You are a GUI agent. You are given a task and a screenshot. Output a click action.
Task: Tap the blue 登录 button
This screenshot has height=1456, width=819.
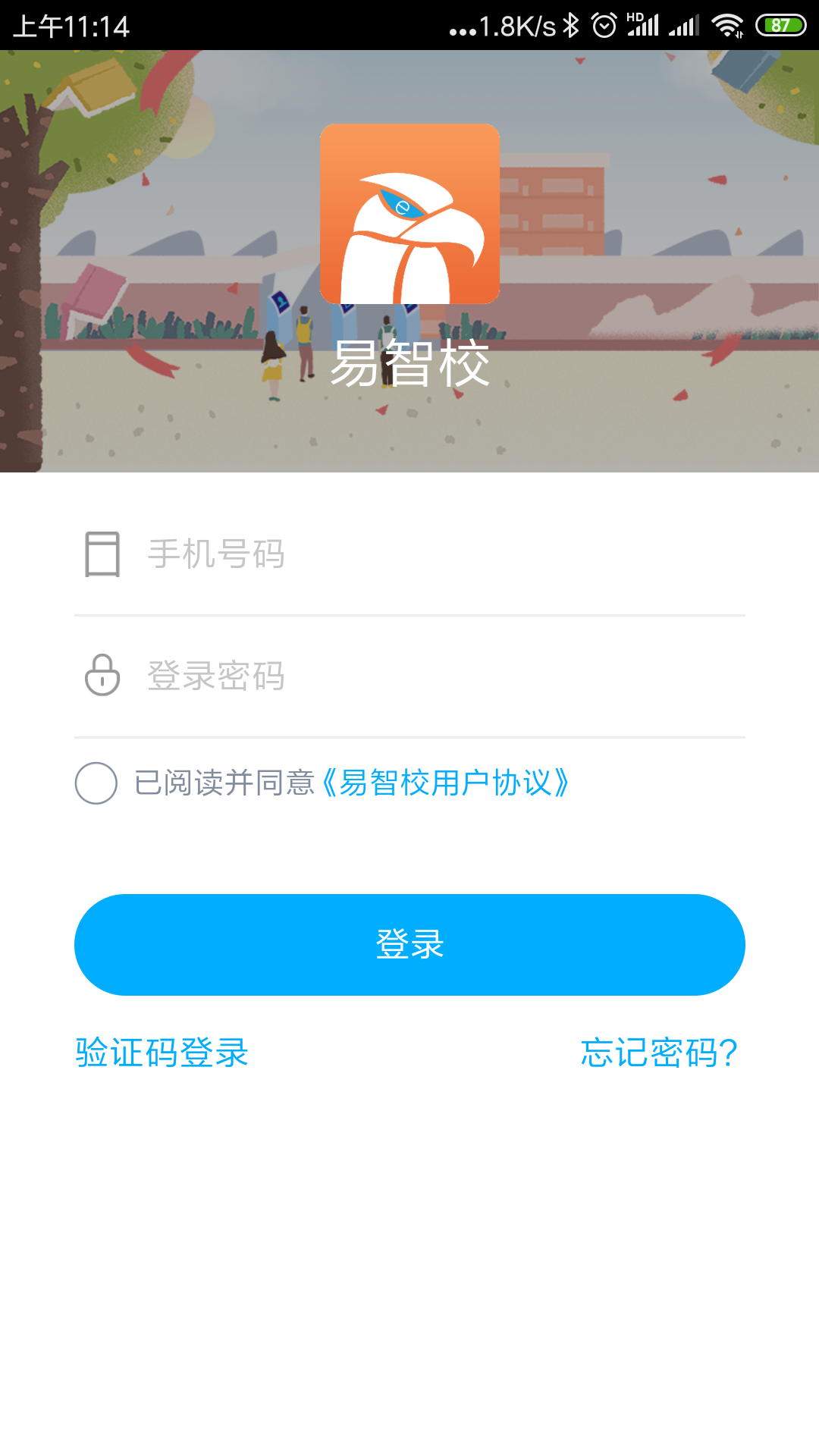(x=409, y=945)
